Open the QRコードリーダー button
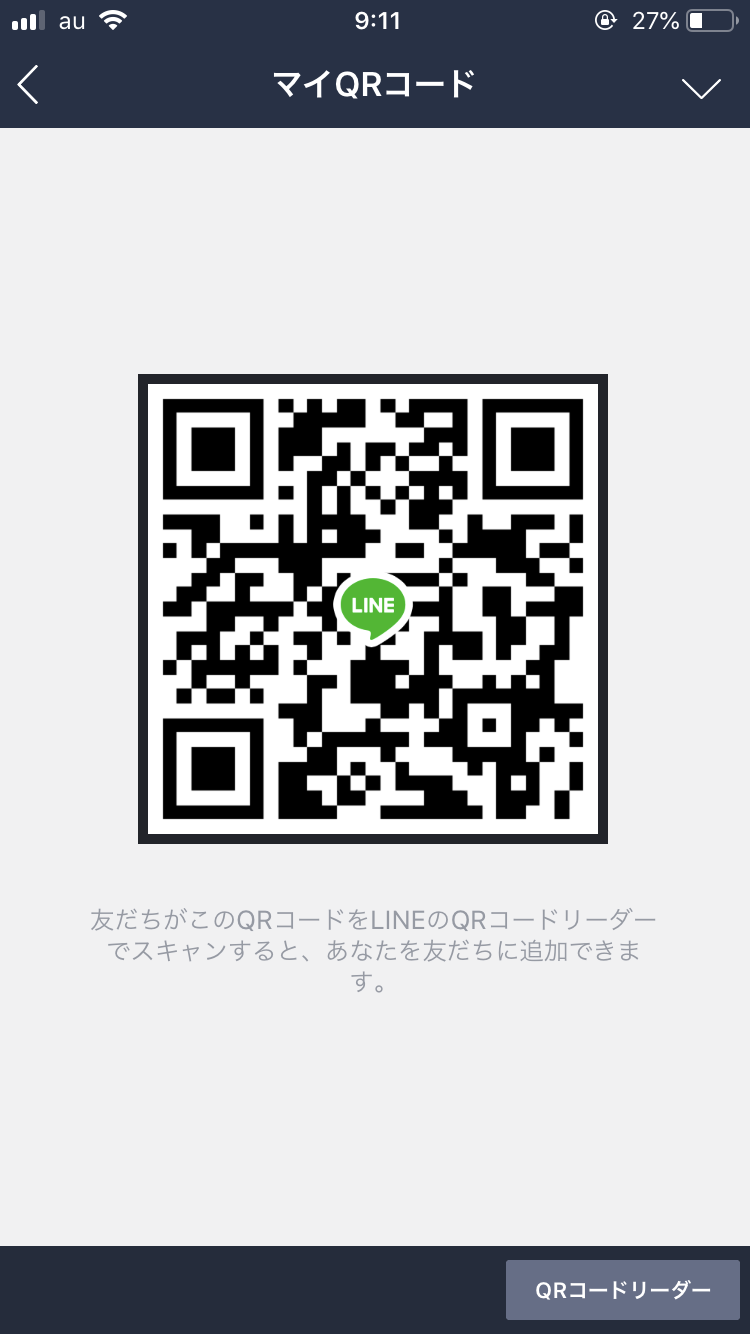This screenshot has height=1334, width=750. coord(622,1290)
